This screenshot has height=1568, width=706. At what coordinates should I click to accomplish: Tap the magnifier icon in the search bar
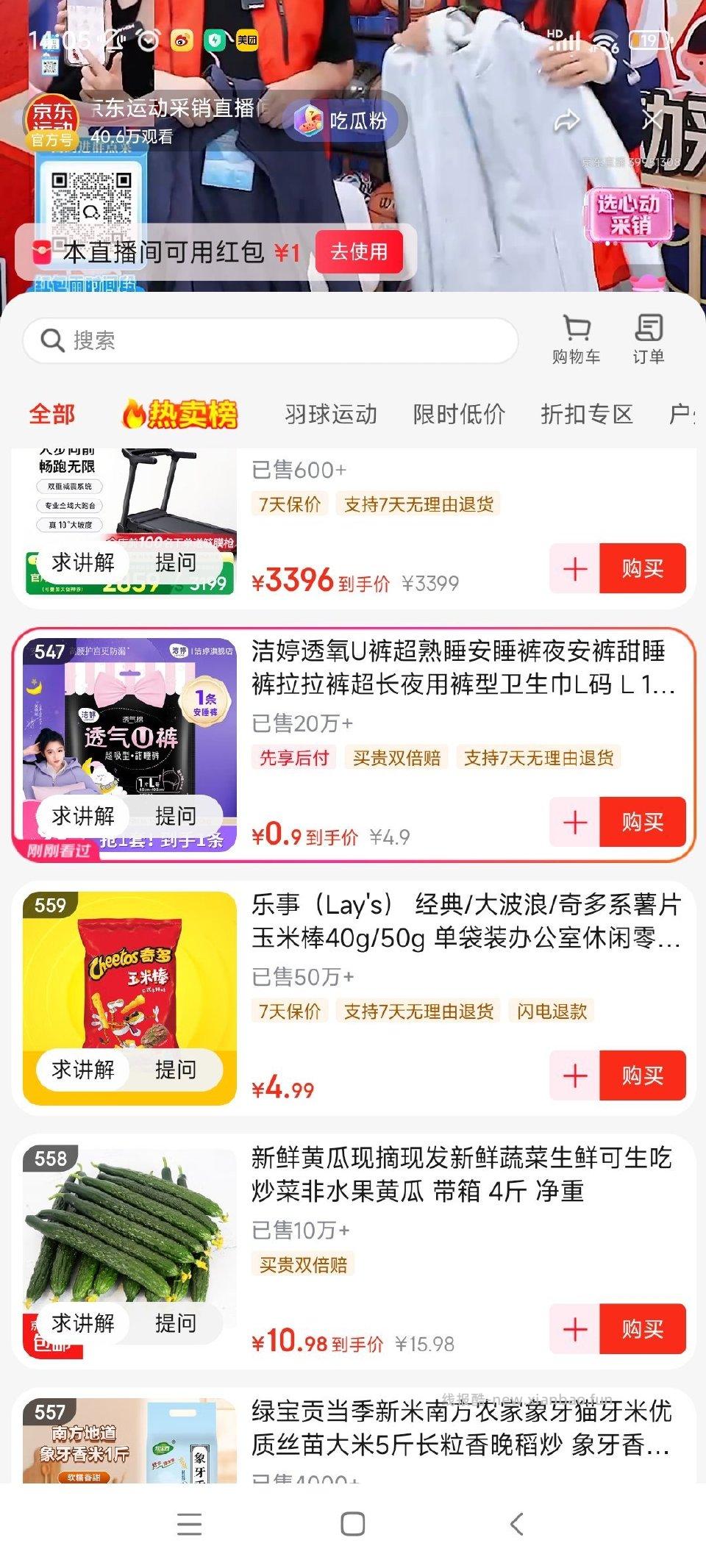[x=50, y=340]
